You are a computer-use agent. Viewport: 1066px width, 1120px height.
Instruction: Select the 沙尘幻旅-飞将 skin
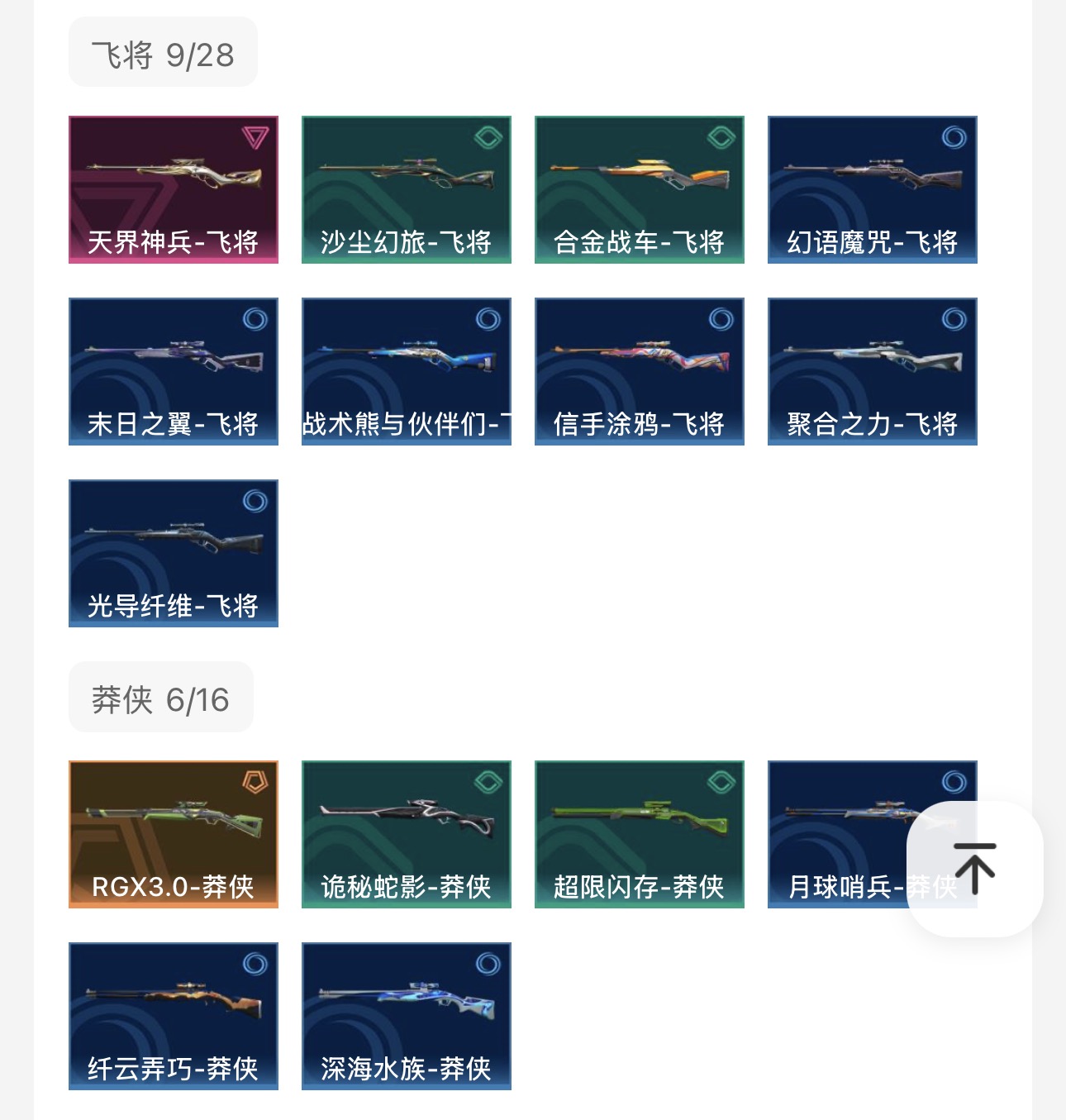pos(407,189)
